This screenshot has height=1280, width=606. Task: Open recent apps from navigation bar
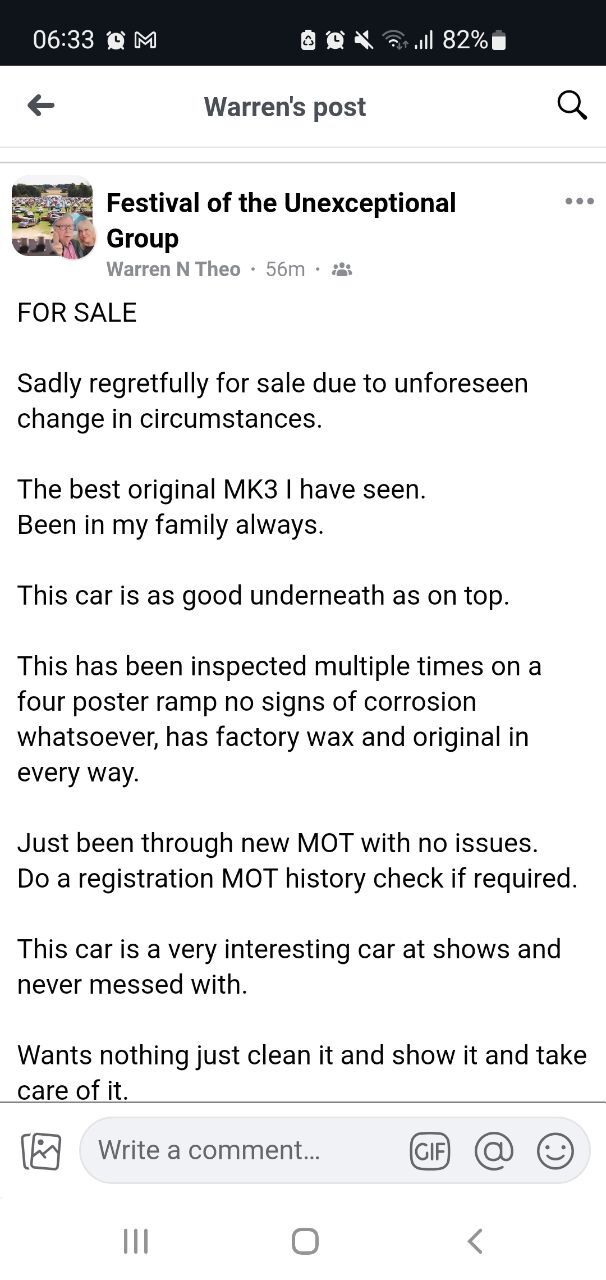[x=135, y=1241]
